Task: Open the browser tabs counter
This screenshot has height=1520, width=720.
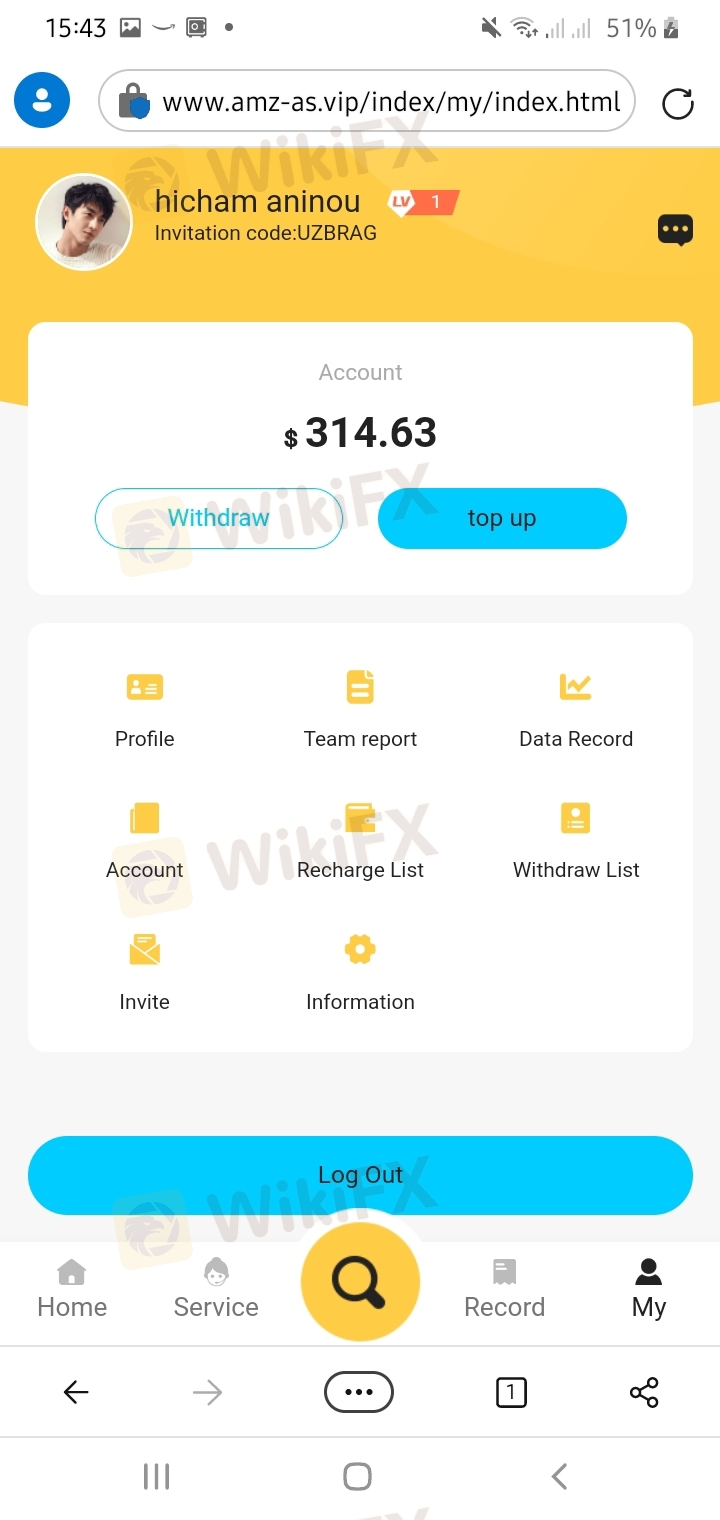Action: tap(511, 1392)
